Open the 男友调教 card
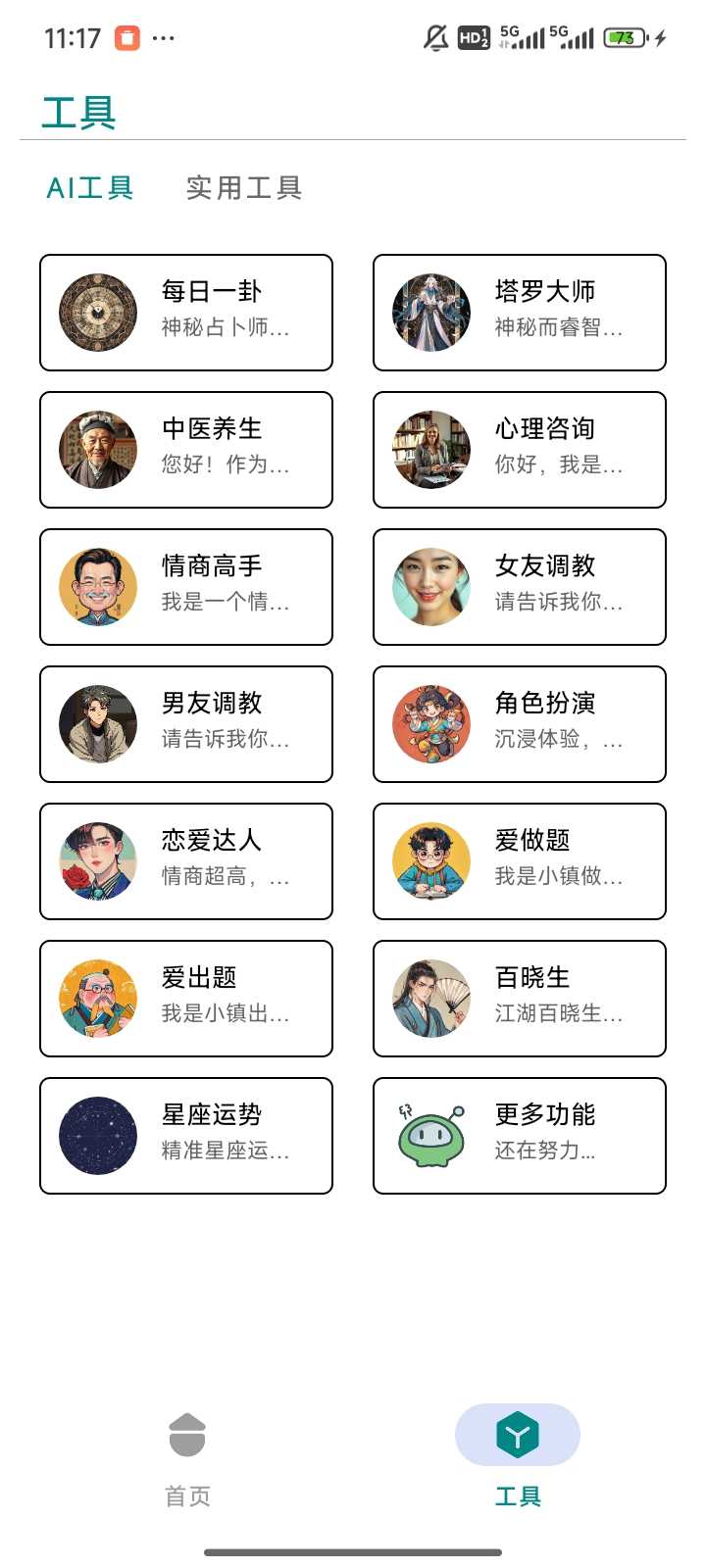 186,724
